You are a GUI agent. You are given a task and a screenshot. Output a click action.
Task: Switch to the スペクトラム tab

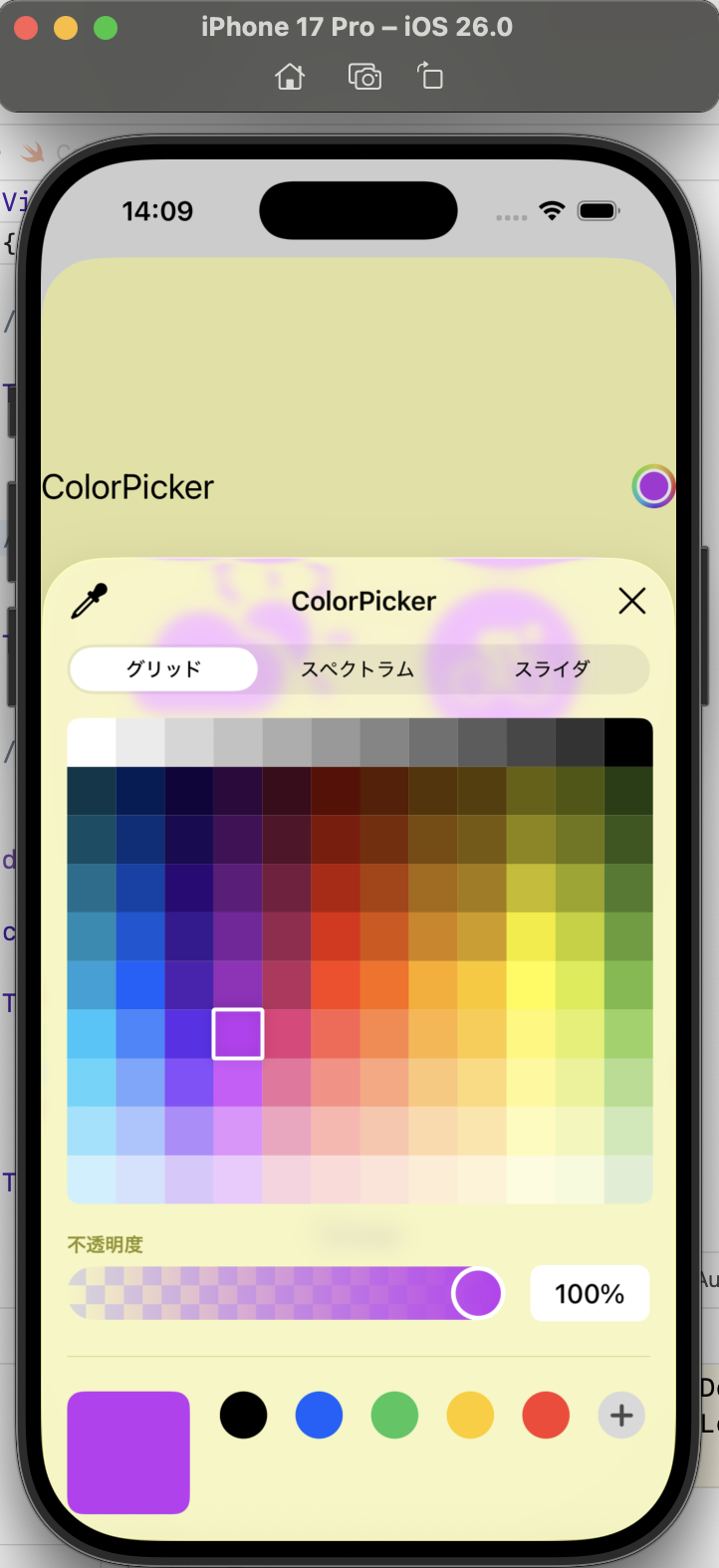359,669
